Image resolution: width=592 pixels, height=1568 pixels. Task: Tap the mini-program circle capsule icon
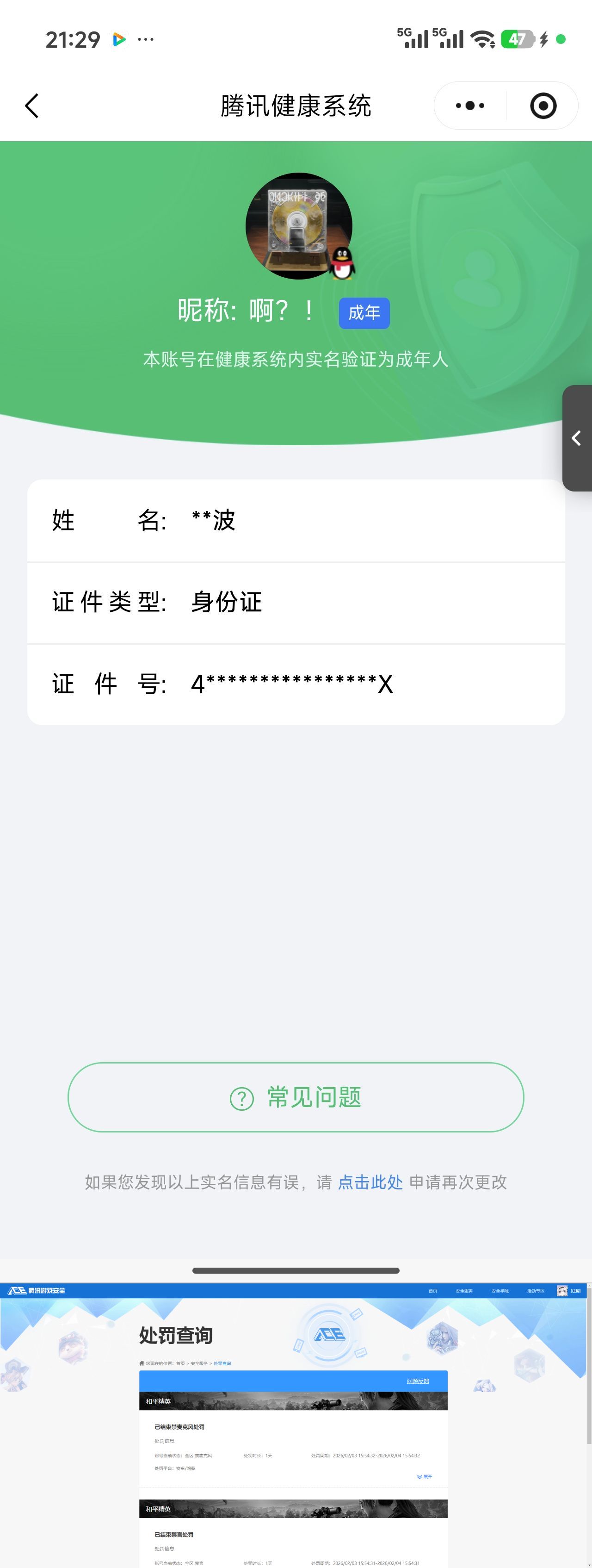coord(542,105)
